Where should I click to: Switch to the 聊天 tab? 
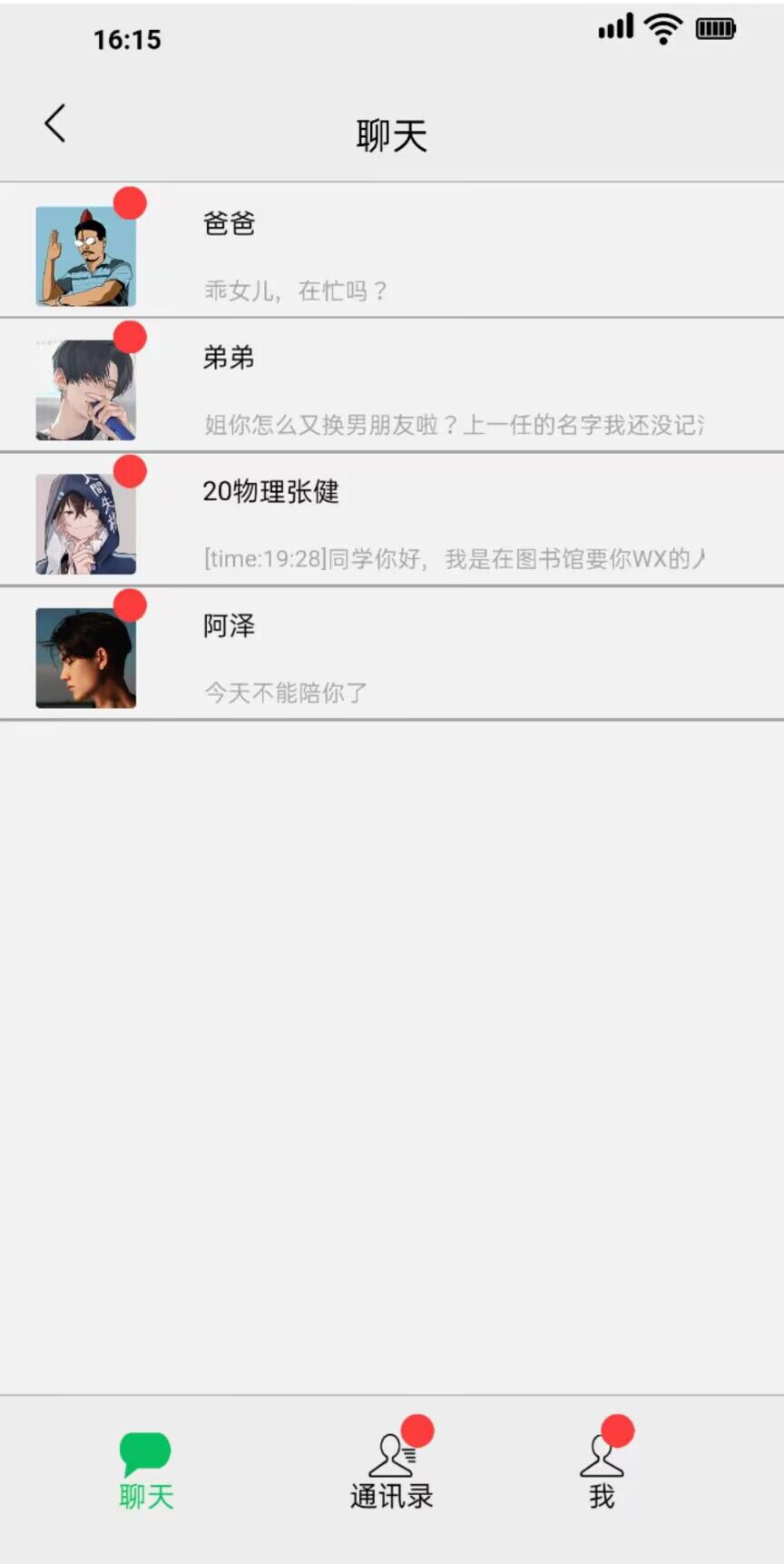pos(145,1471)
